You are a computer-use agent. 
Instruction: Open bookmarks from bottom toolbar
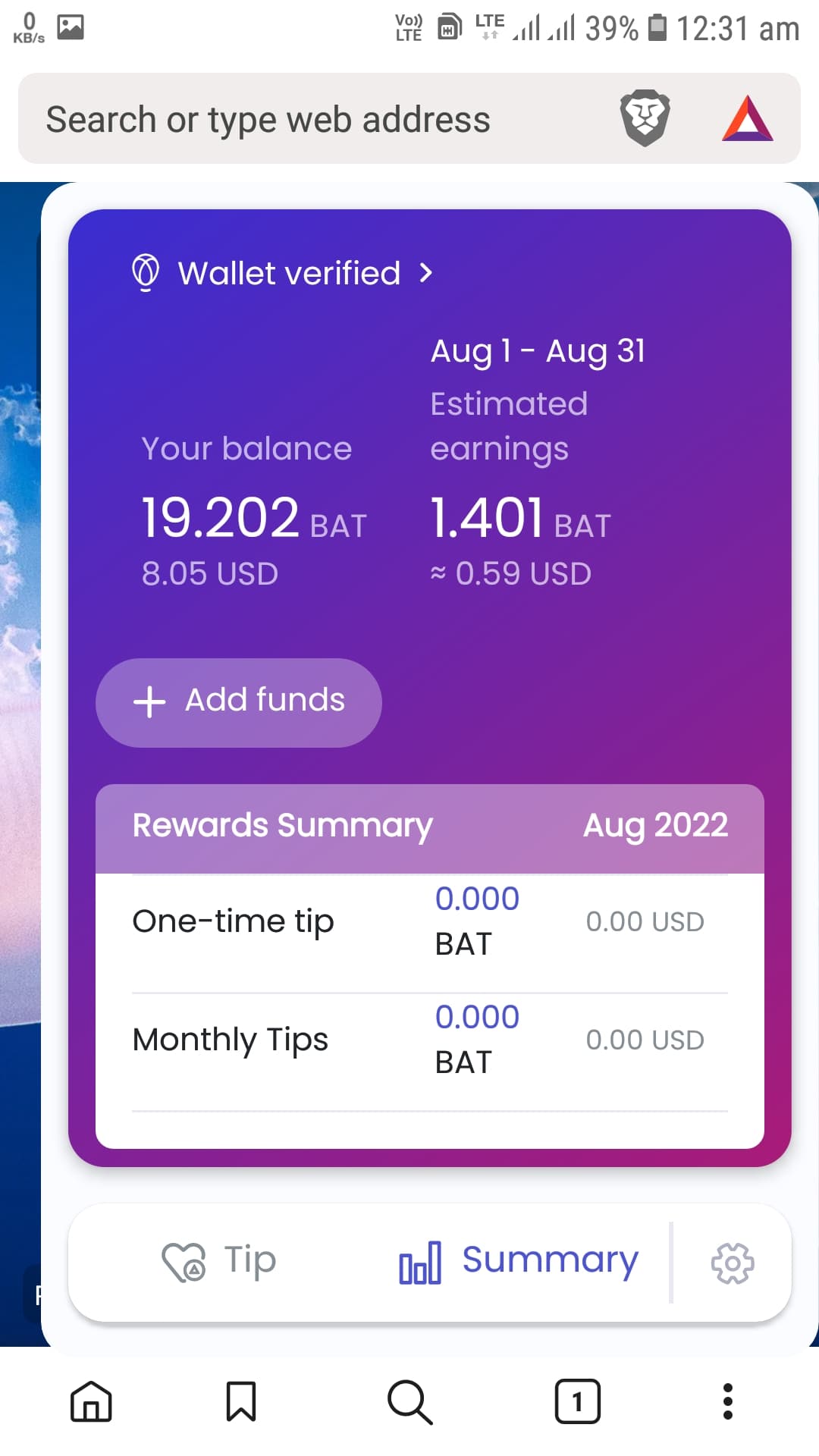tap(241, 1401)
